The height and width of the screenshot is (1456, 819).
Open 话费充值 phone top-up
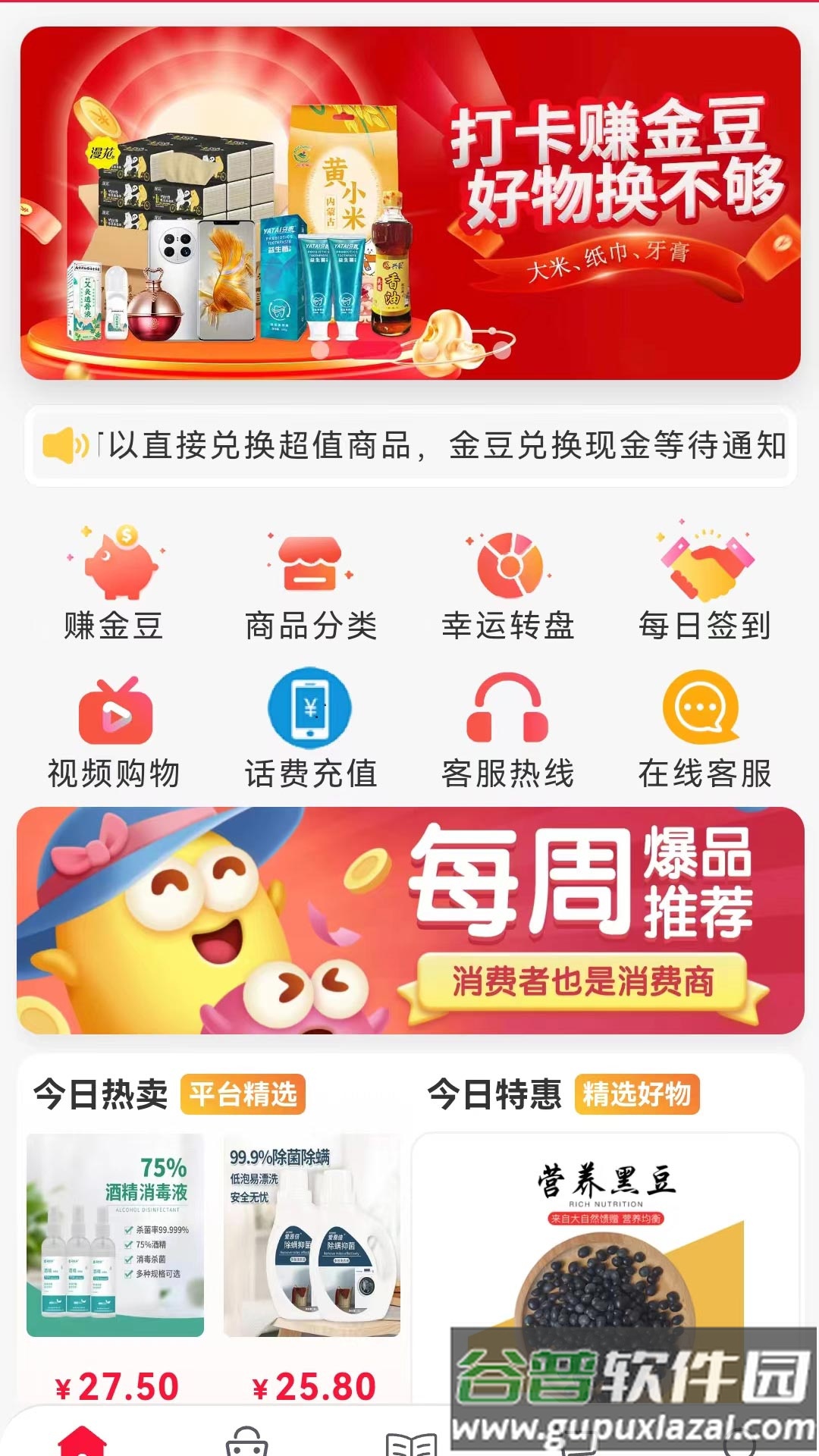tap(311, 720)
